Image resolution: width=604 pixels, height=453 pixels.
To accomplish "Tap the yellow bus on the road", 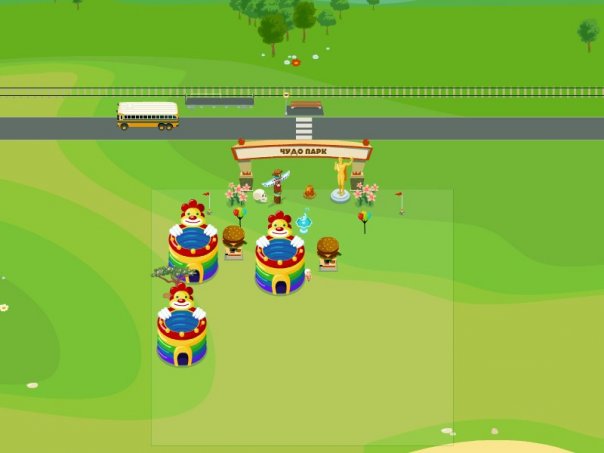I will pos(148,115).
